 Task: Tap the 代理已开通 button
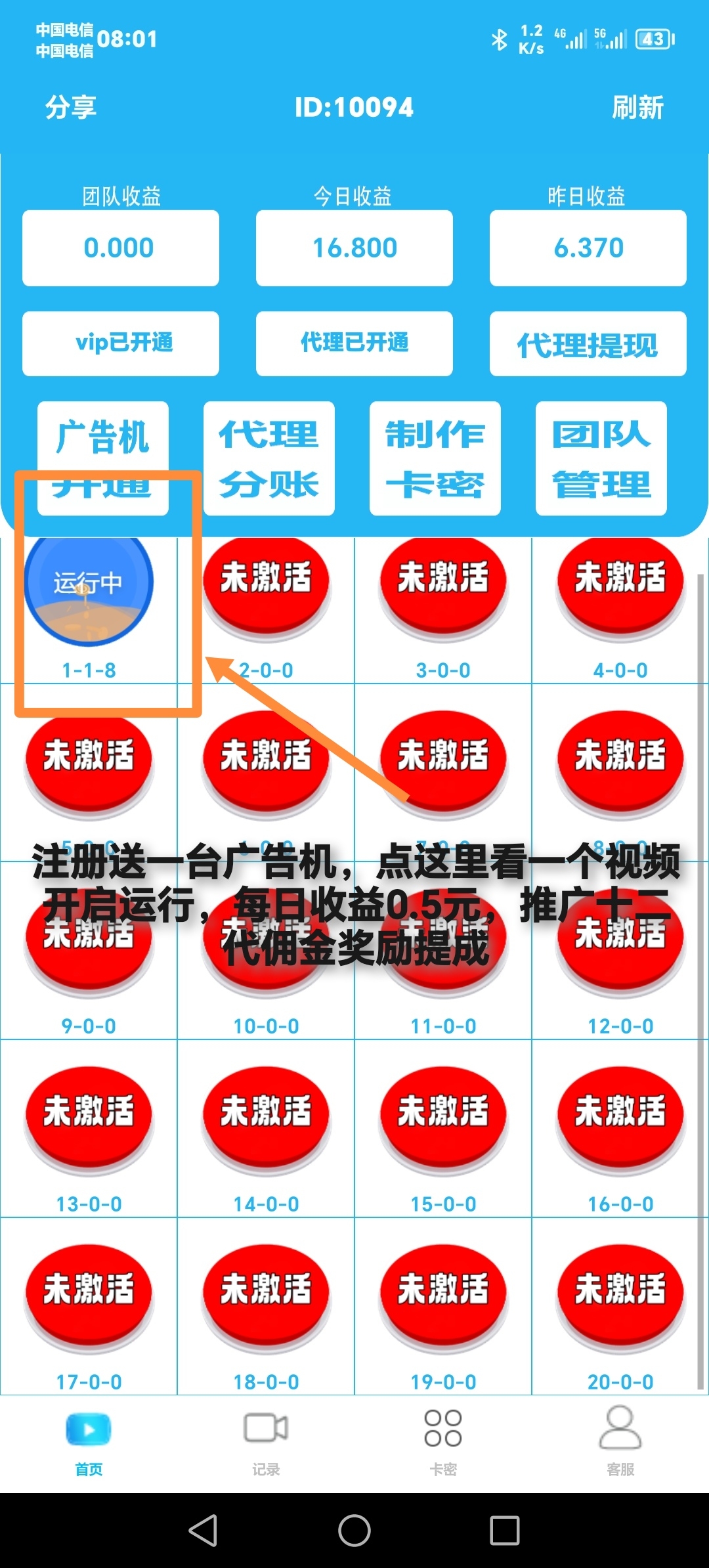click(354, 343)
